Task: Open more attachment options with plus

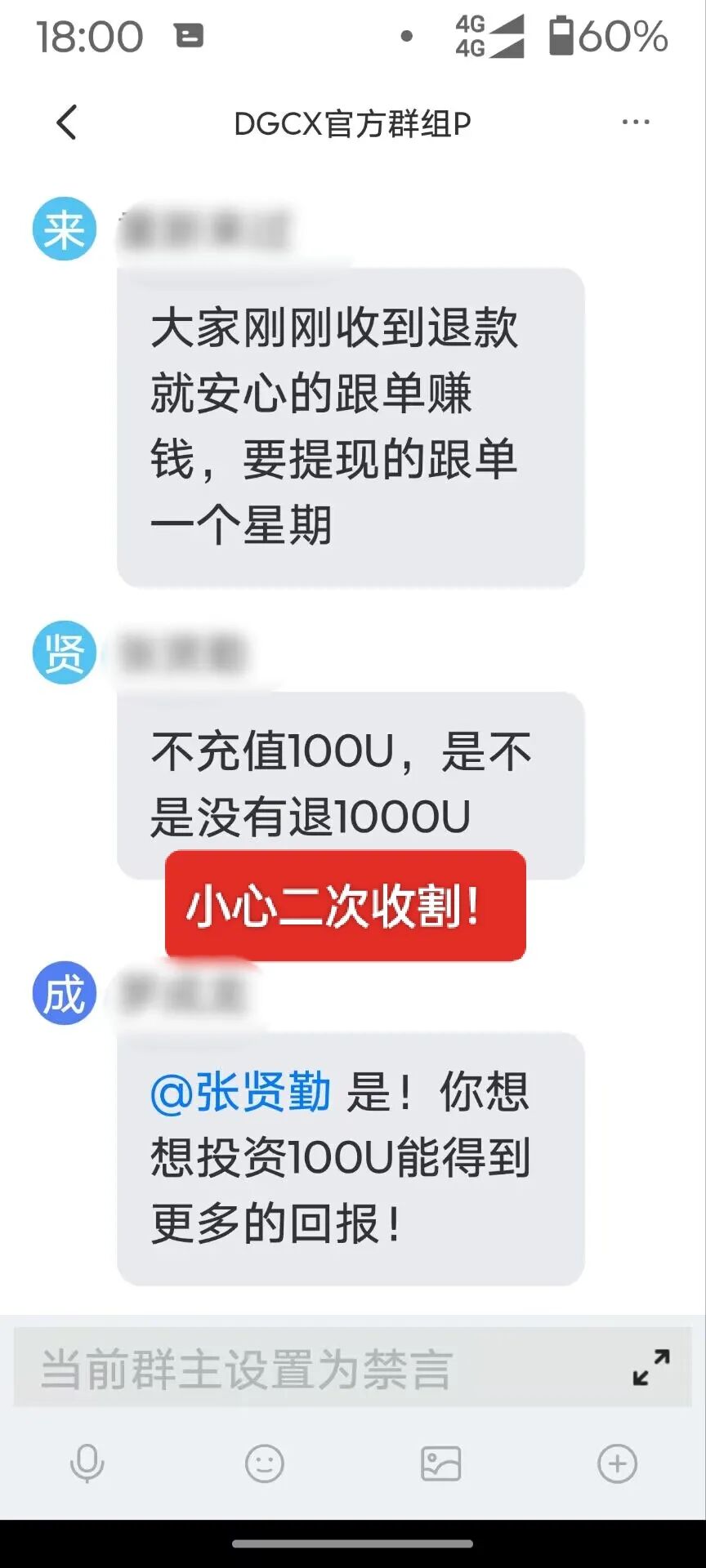Action: click(x=617, y=1463)
